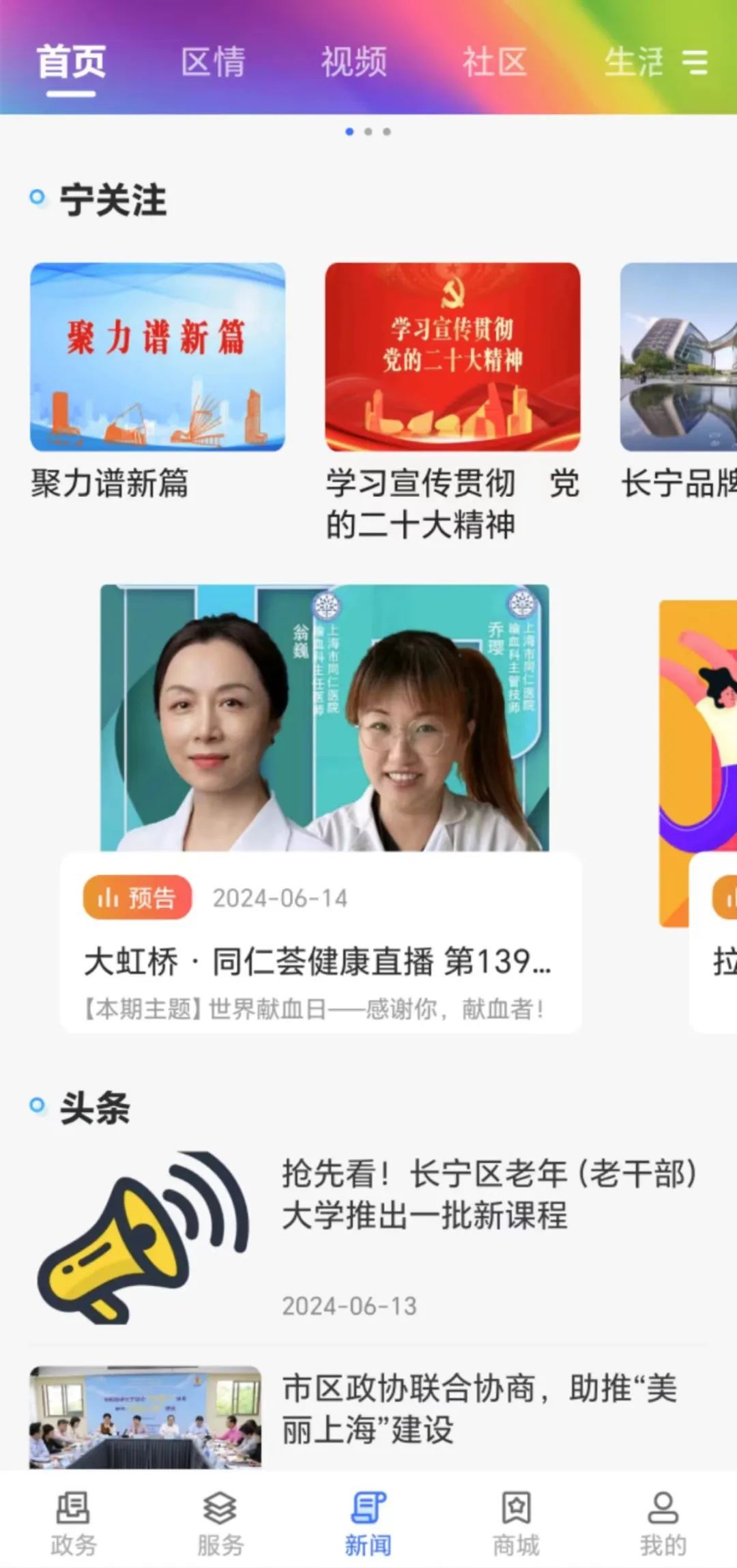Select the 首页 top tab

(x=71, y=62)
